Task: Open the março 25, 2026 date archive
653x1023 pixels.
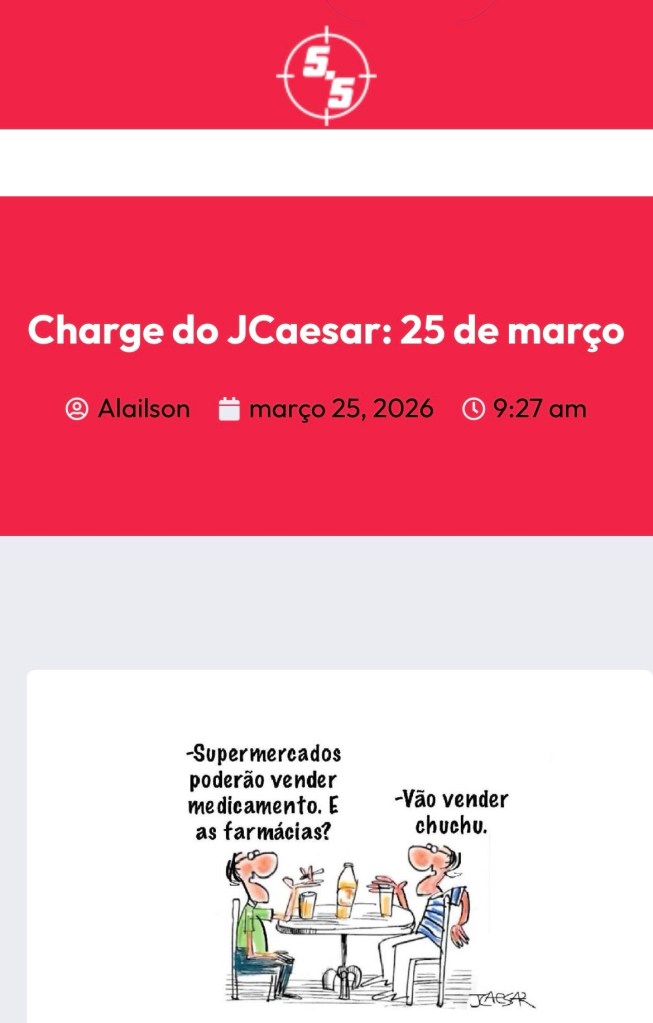Action: click(340, 409)
